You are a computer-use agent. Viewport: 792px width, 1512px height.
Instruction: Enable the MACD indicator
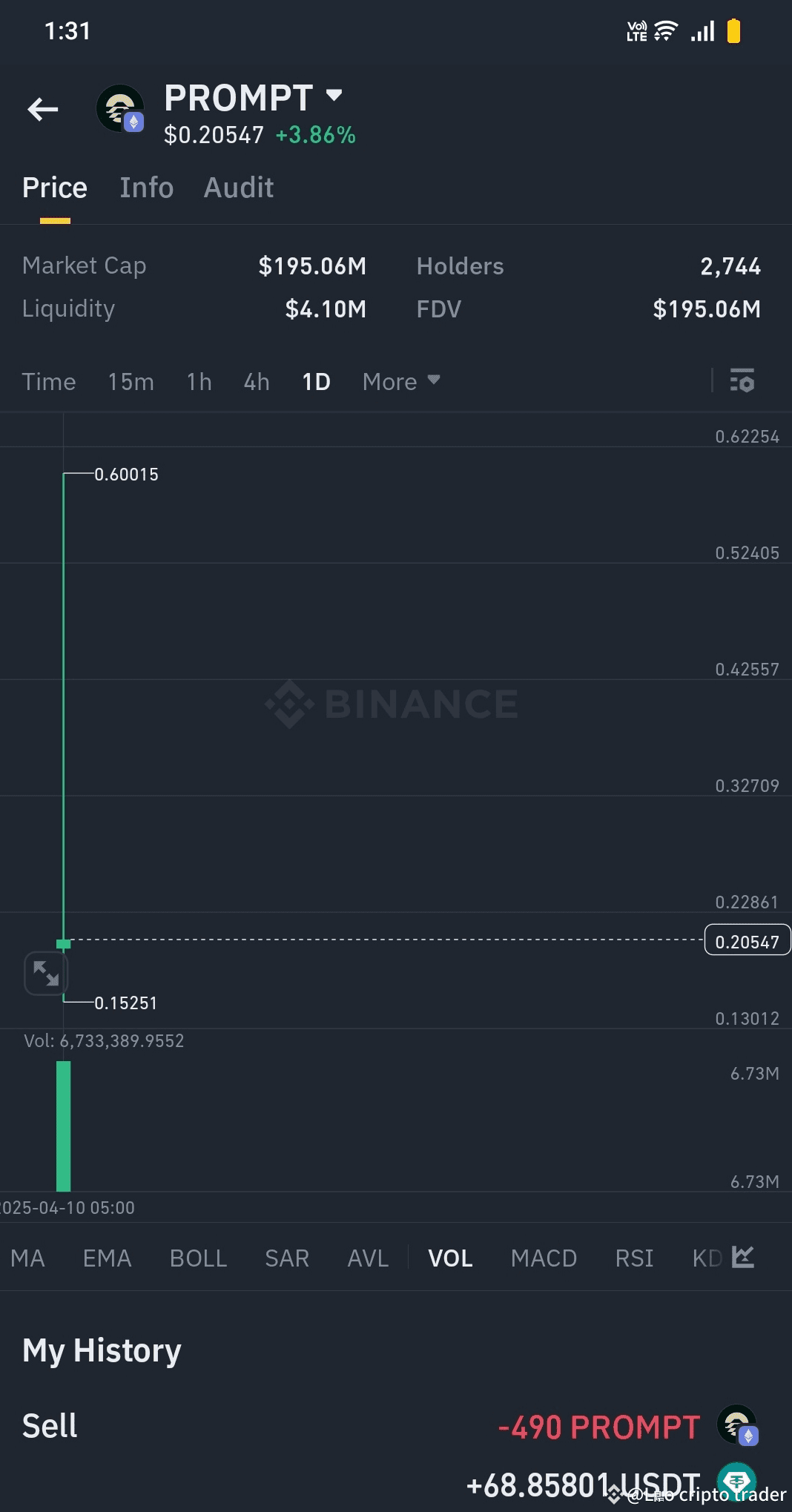coord(544,1258)
